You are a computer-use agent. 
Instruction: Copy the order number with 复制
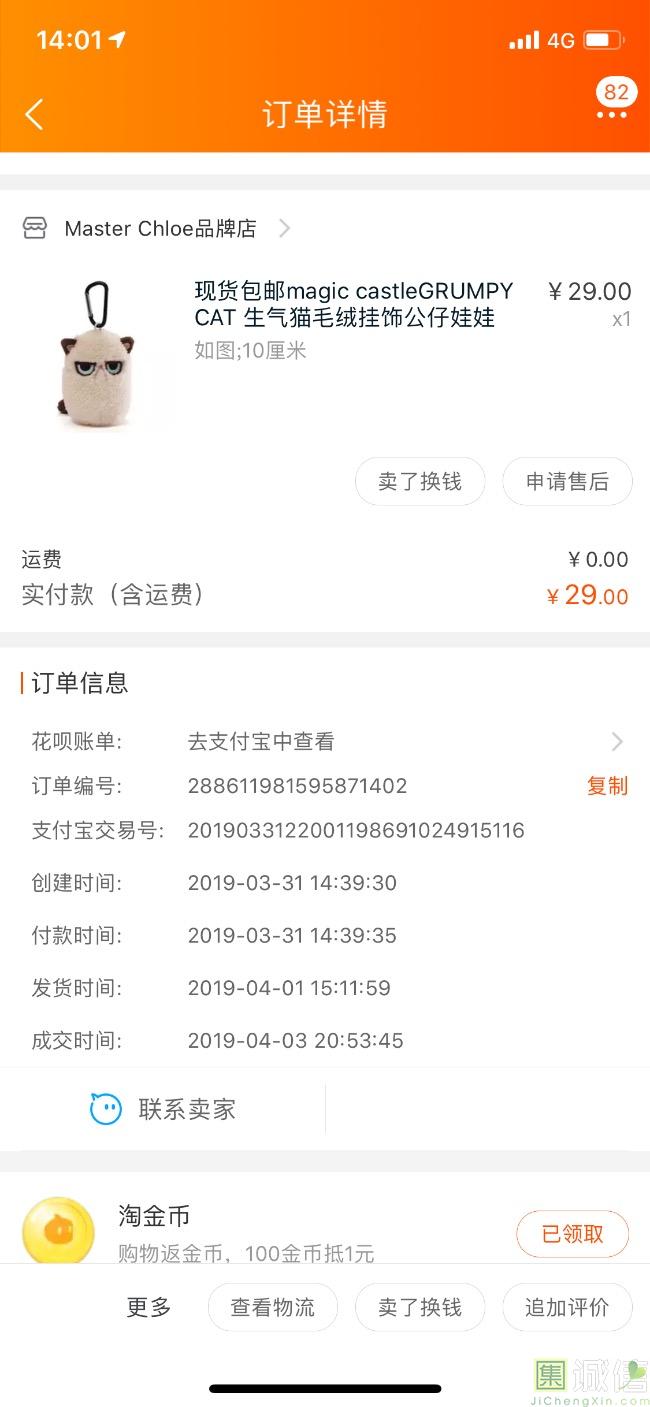[x=607, y=786]
